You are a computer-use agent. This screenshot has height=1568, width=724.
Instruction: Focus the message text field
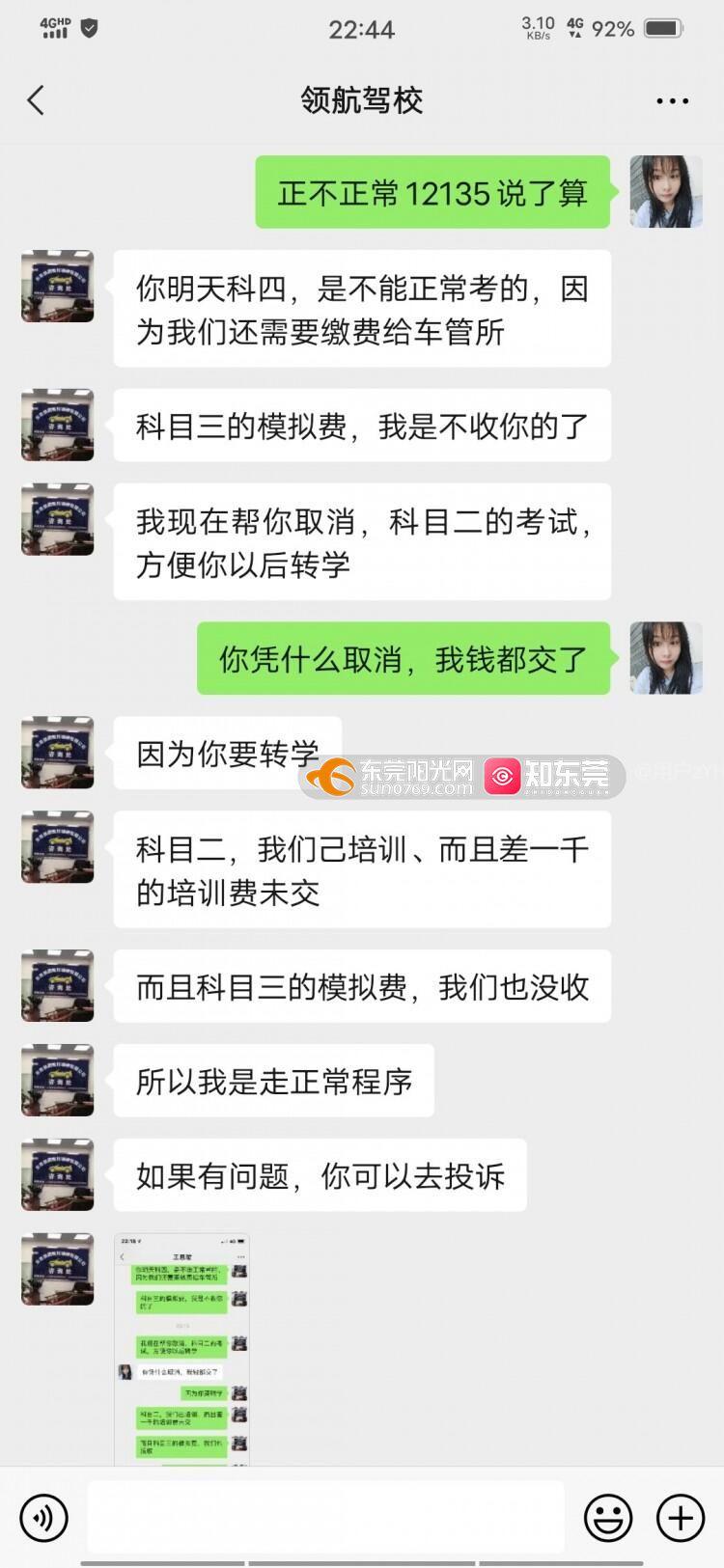[x=325, y=1518]
